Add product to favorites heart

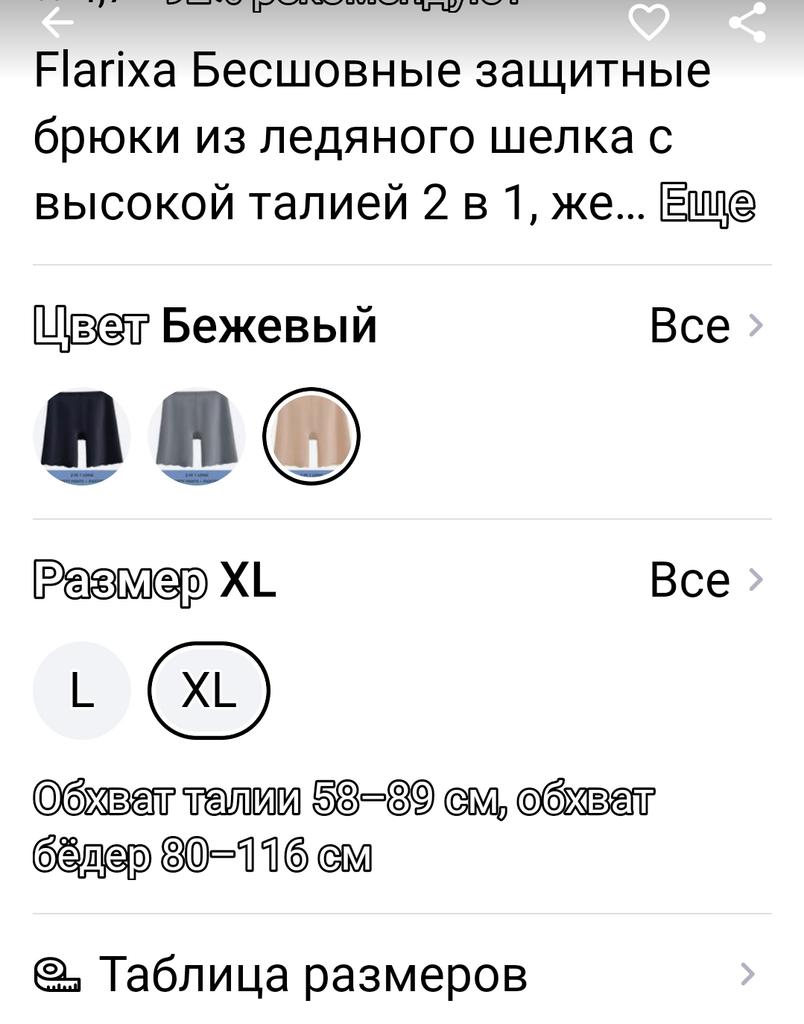649,22
